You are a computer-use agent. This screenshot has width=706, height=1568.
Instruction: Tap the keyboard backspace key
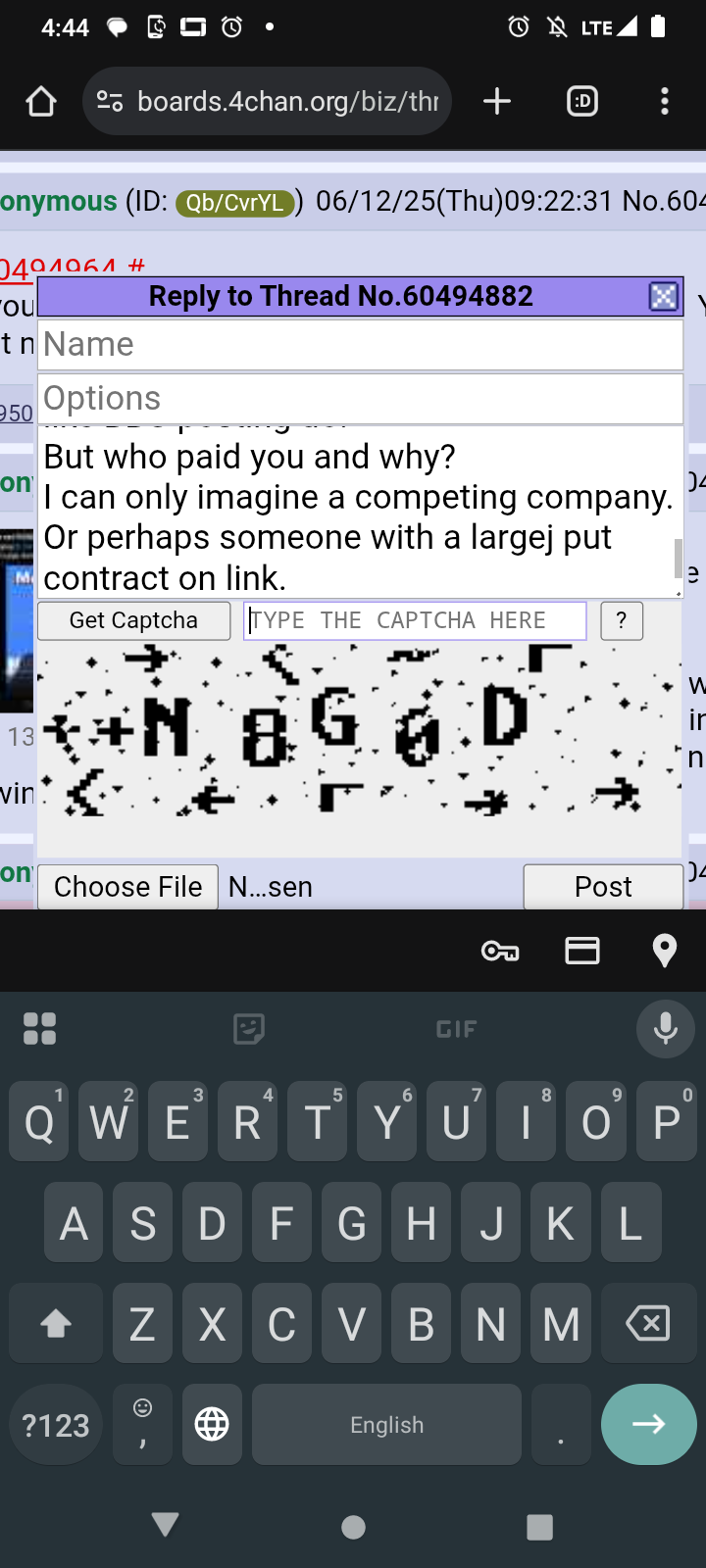click(x=647, y=1323)
